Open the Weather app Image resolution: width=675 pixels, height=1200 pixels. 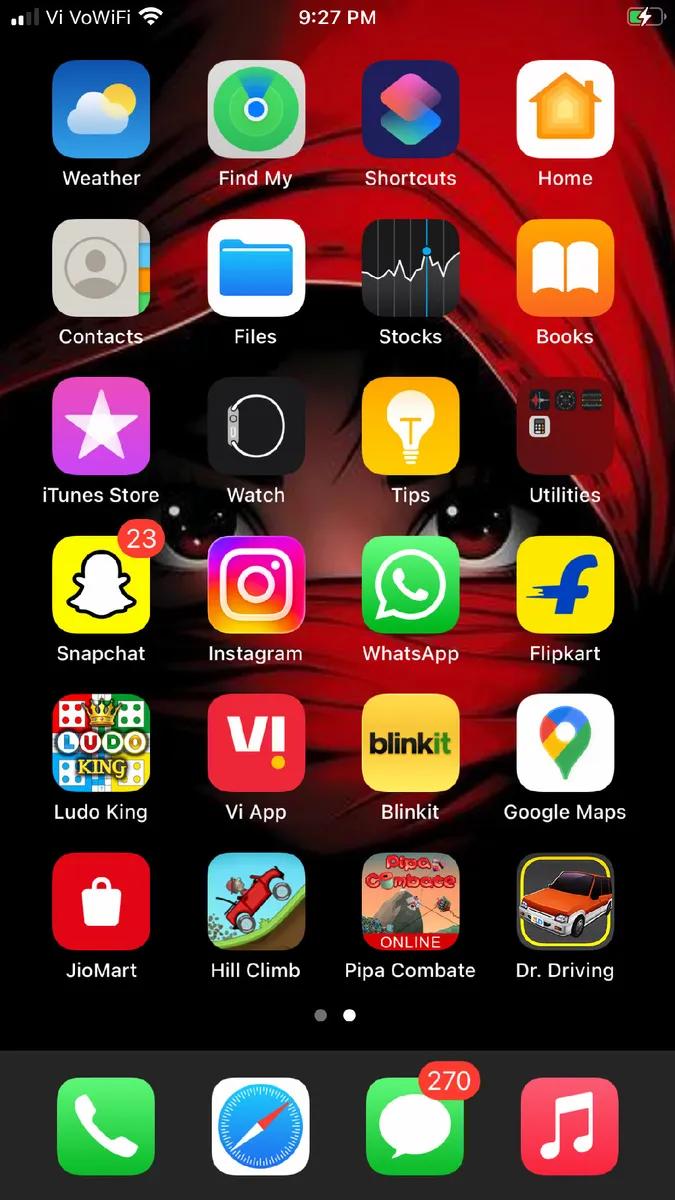pyautogui.click(x=101, y=110)
